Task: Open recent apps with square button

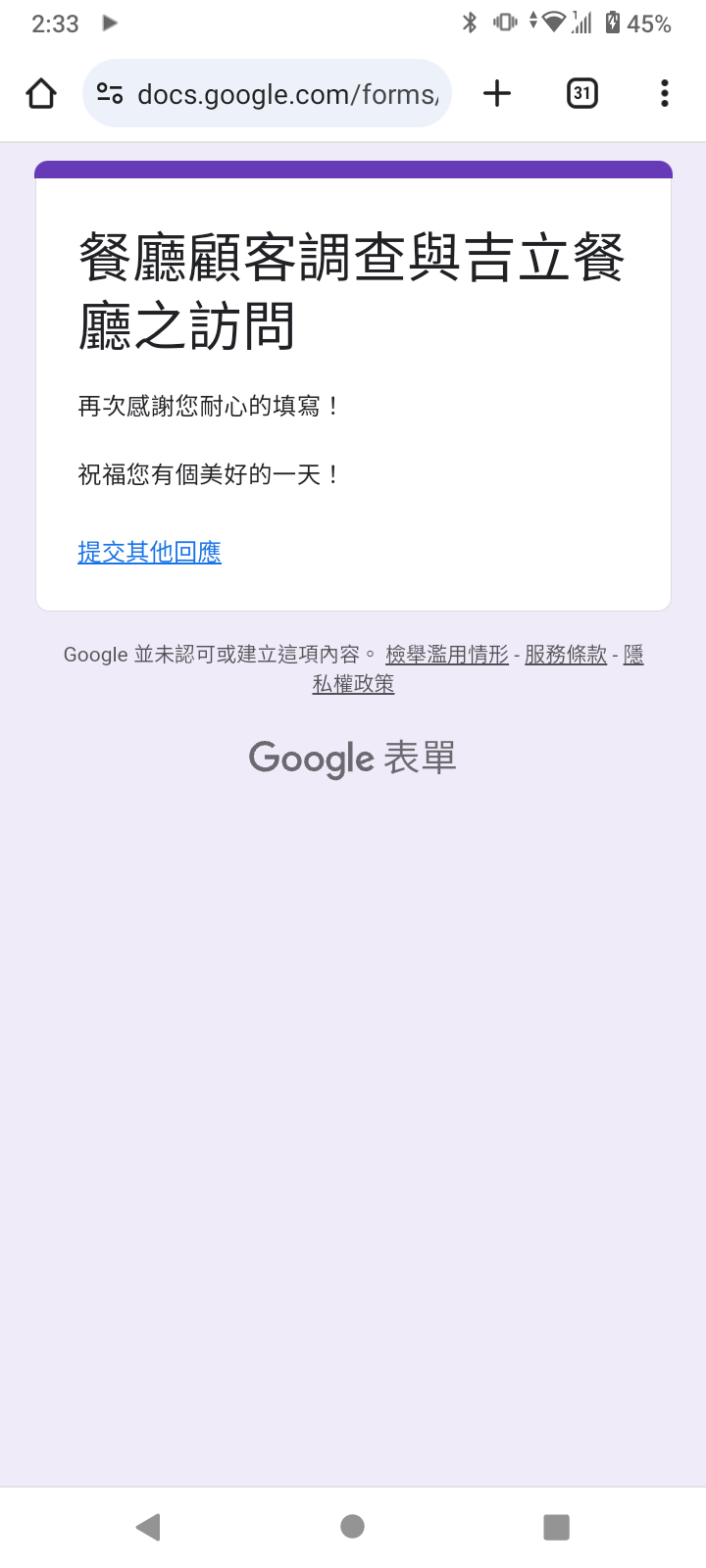Action: [x=556, y=1527]
